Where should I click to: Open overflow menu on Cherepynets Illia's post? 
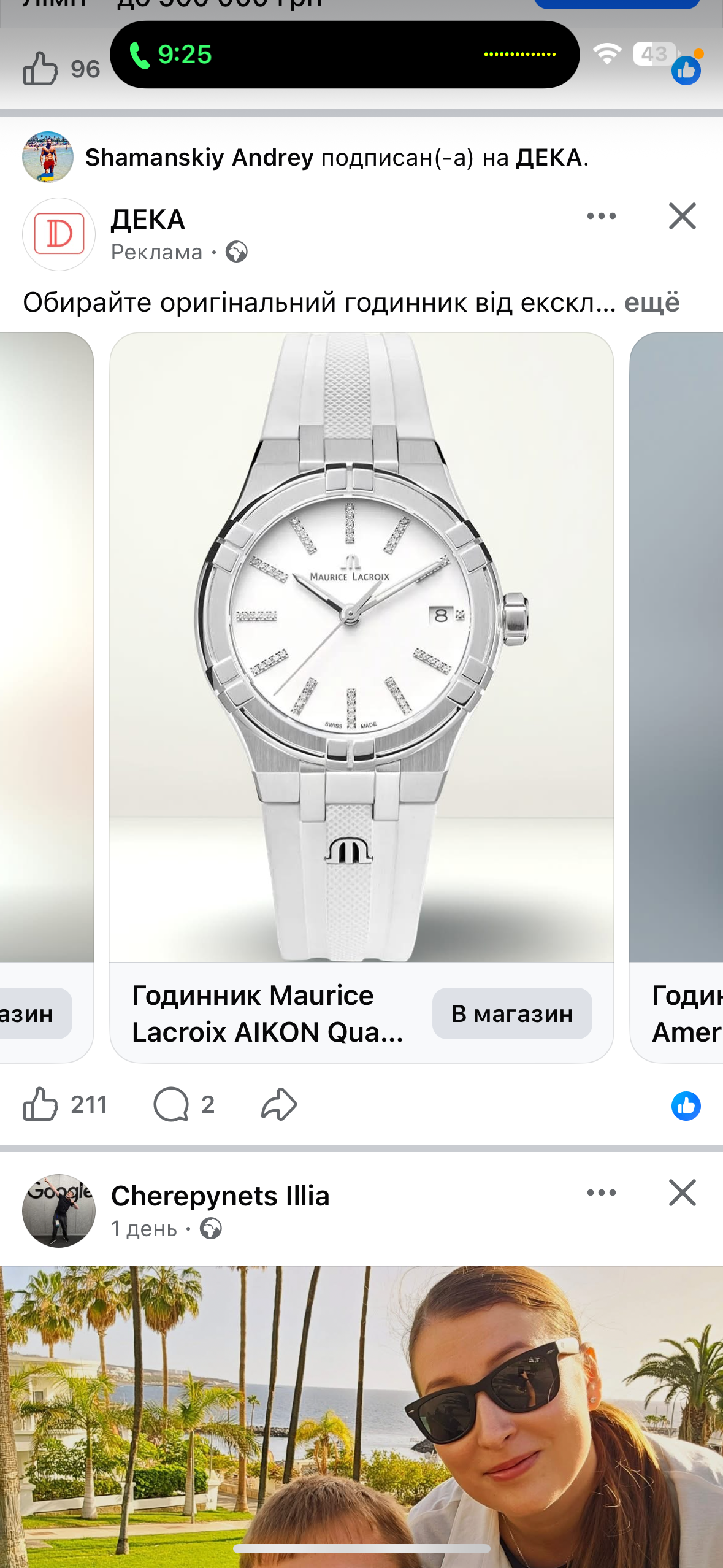point(601,1193)
